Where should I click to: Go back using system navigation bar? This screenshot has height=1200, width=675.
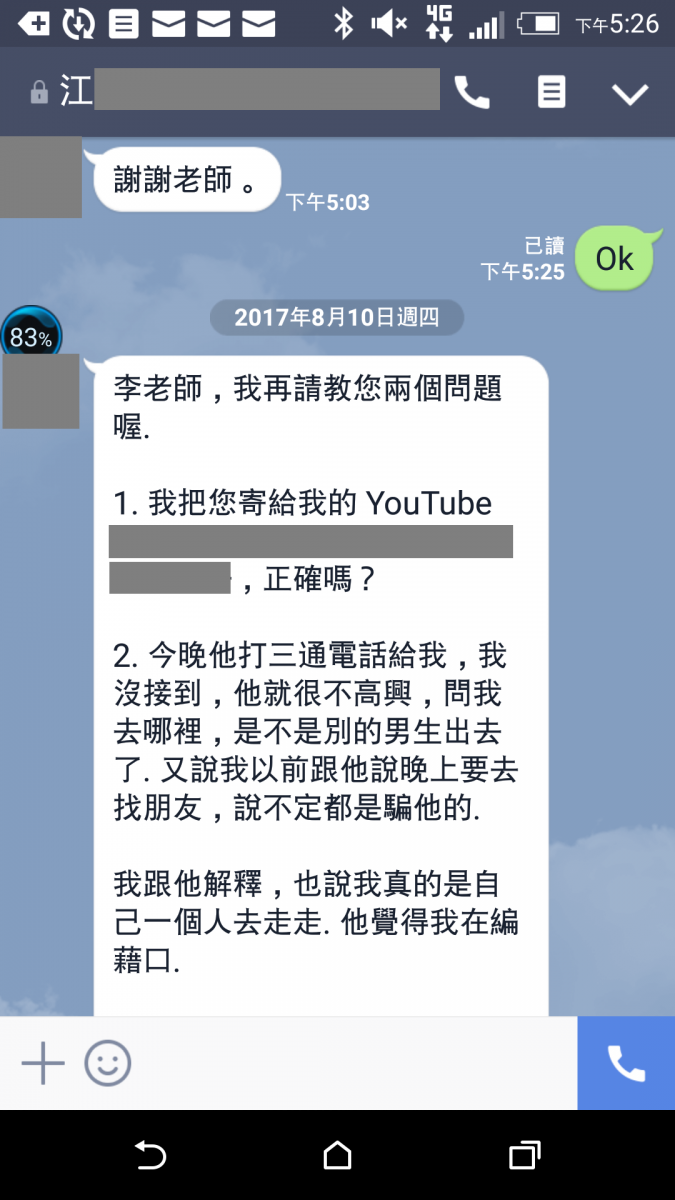(x=150, y=1156)
